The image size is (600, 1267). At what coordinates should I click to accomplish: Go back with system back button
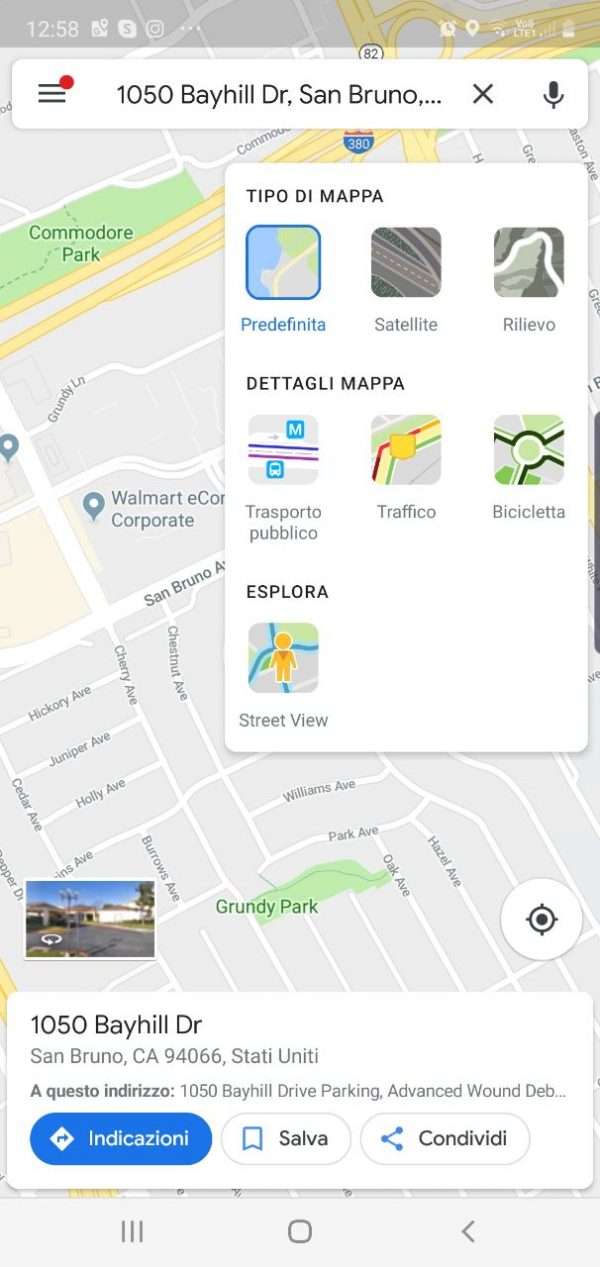467,1231
